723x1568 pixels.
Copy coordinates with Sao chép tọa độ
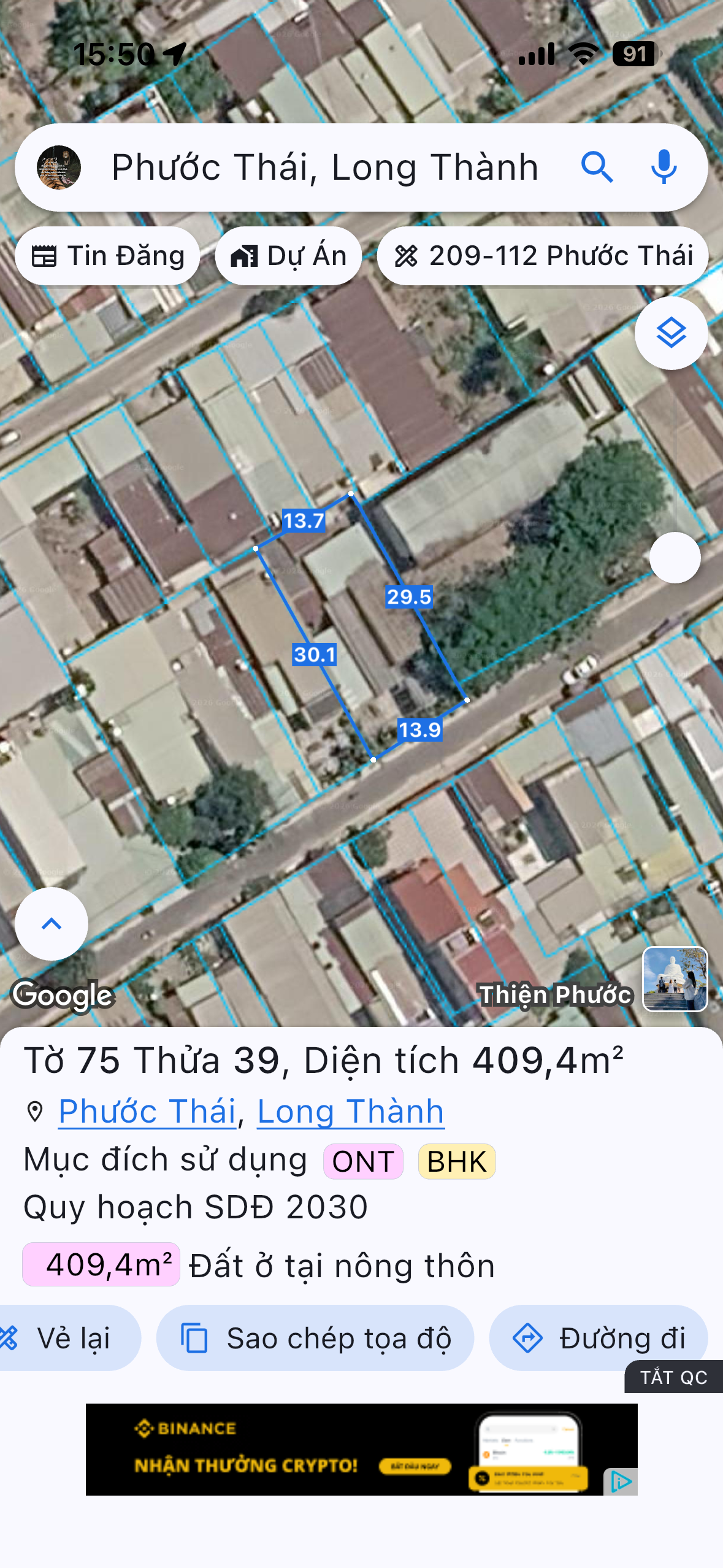click(315, 1338)
